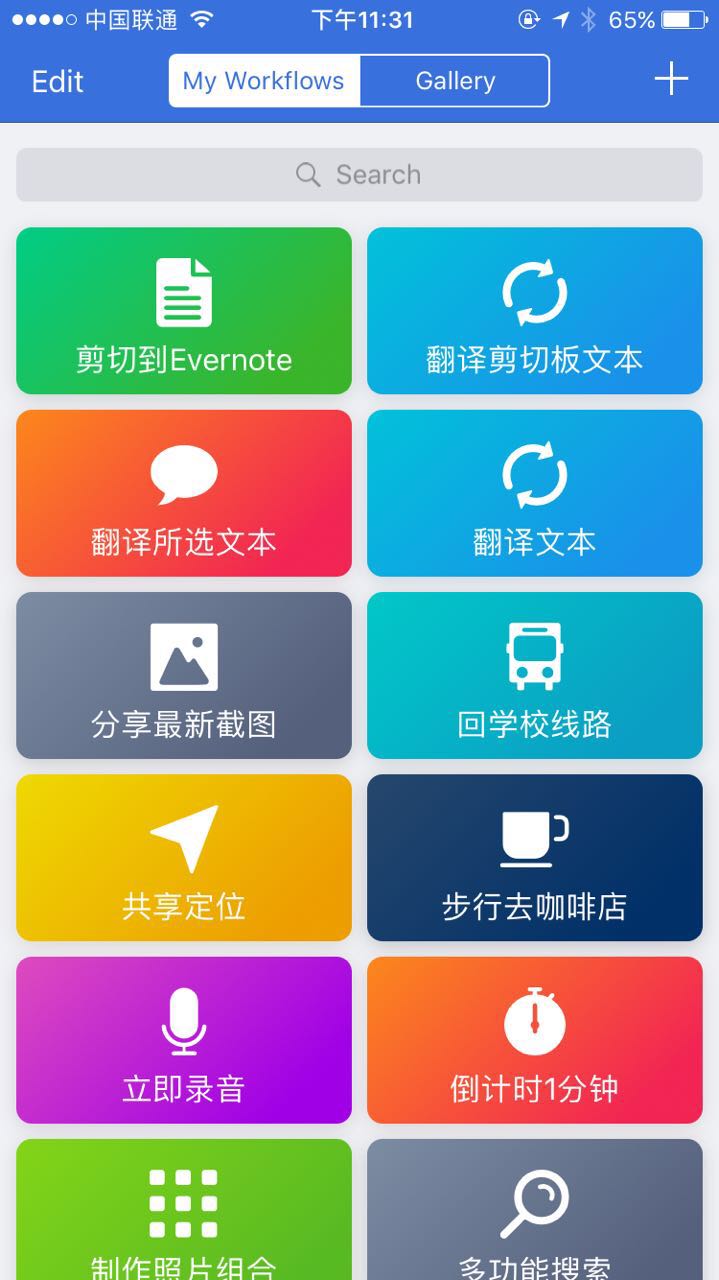The height and width of the screenshot is (1280, 719).
Task: Launch the 翻译所选文本 workflow
Action: (184, 493)
